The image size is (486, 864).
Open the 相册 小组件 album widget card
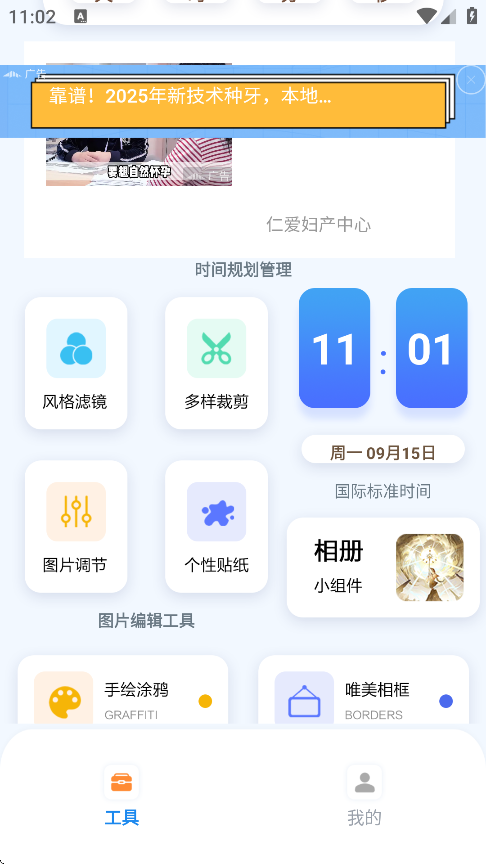[384, 568]
